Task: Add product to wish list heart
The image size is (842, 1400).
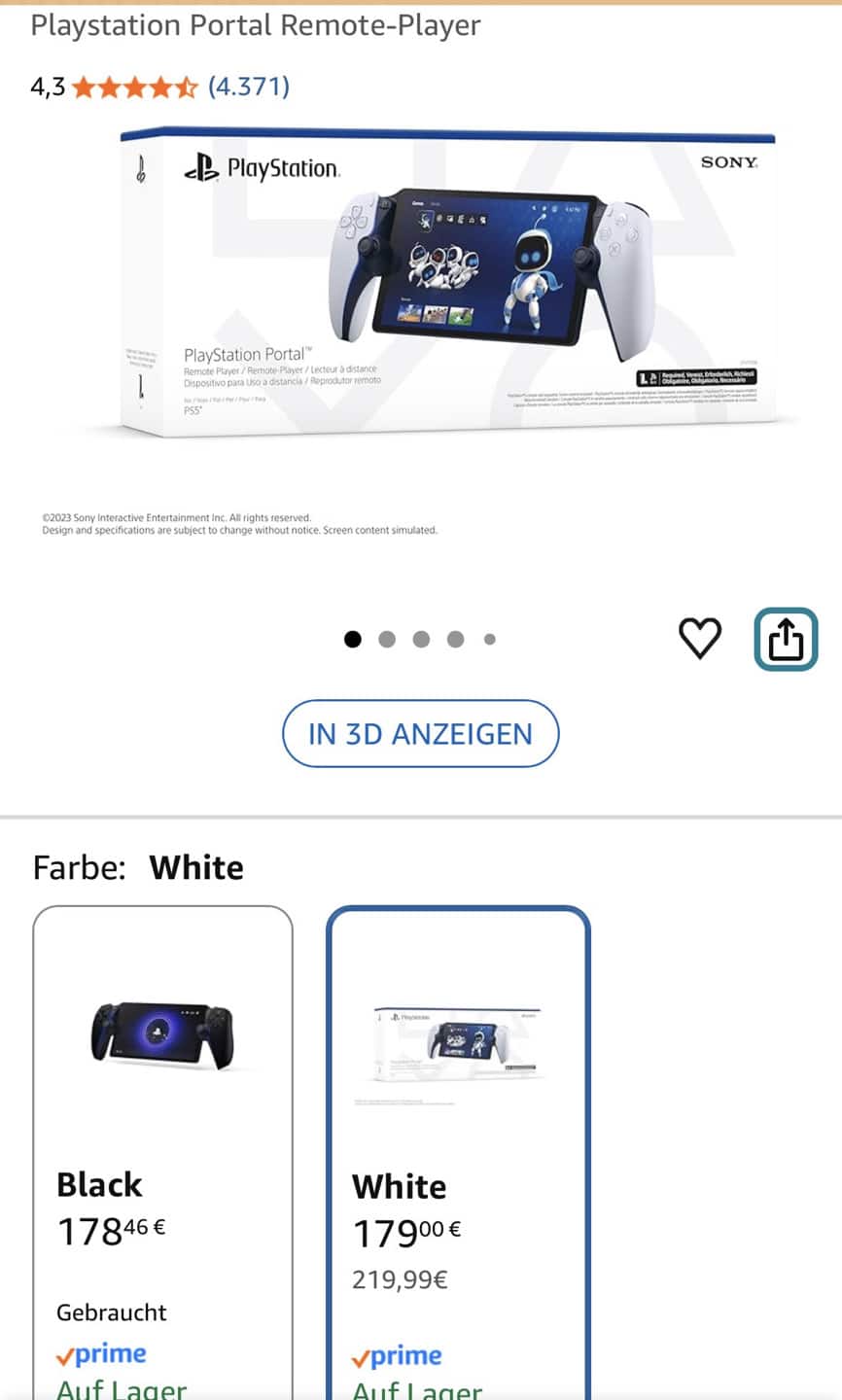Action: (699, 638)
